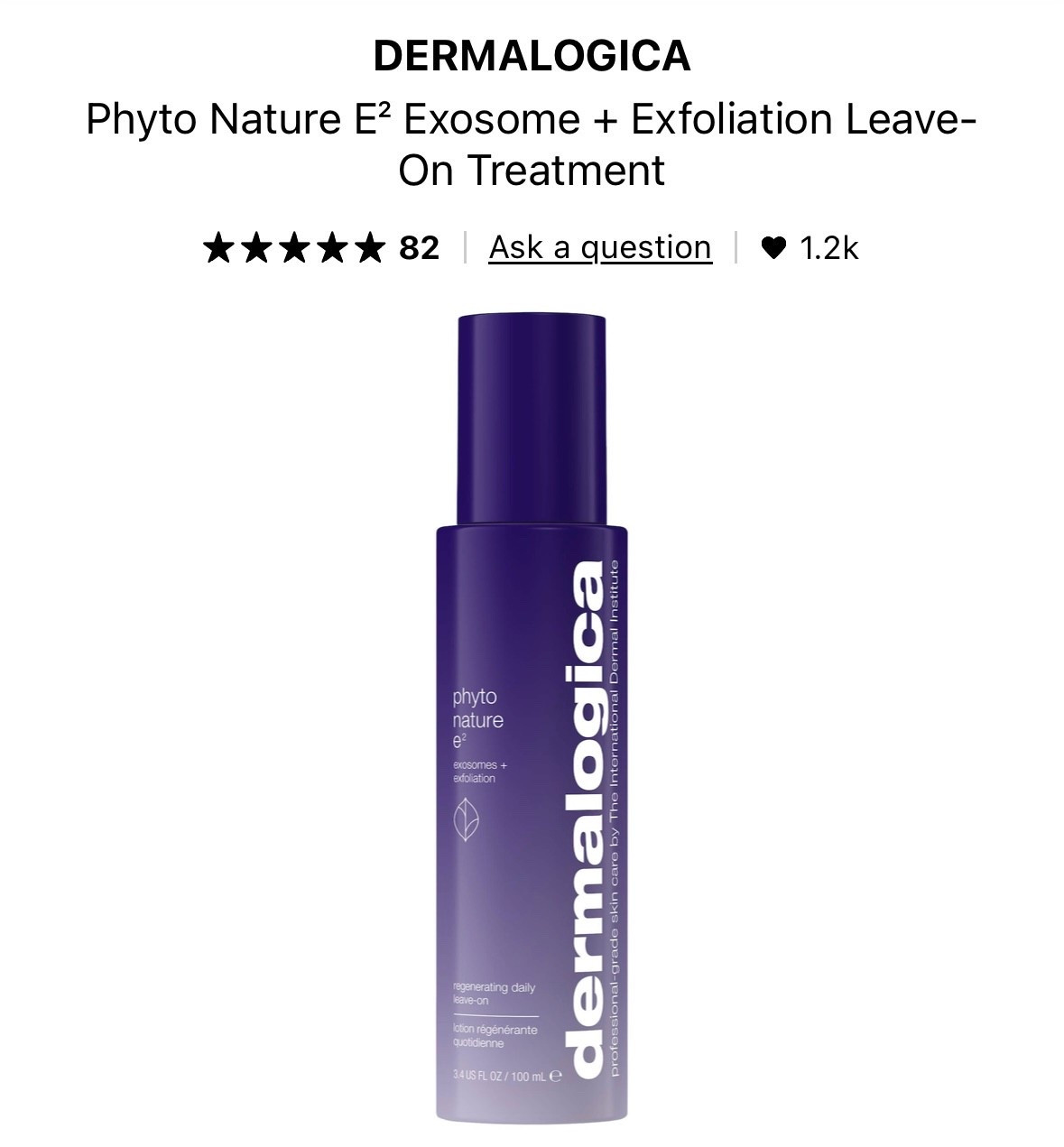Open the DERMALOGICA brand page

coord(532,55)
